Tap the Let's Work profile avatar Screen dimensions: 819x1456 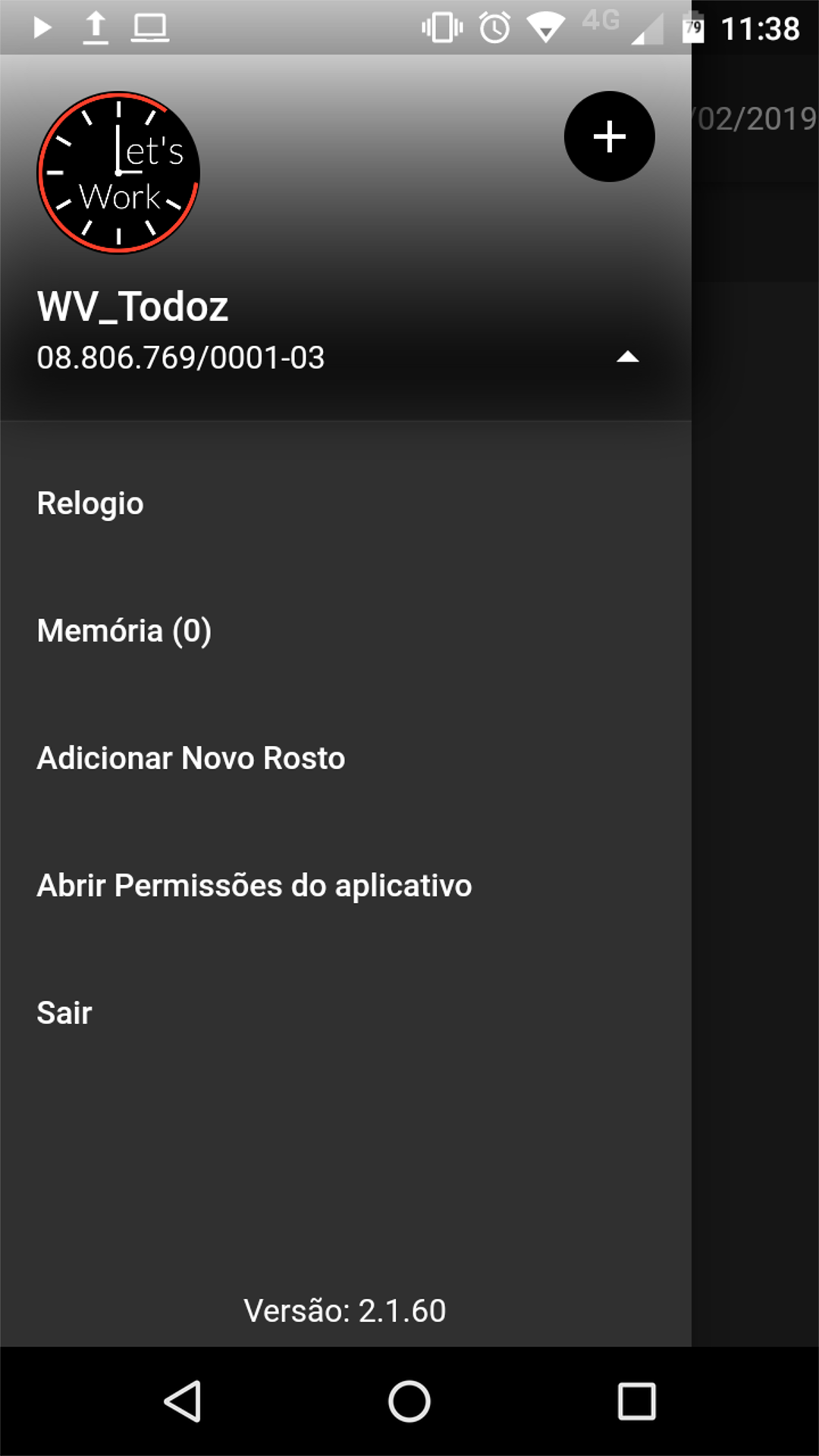pos(118,173)
